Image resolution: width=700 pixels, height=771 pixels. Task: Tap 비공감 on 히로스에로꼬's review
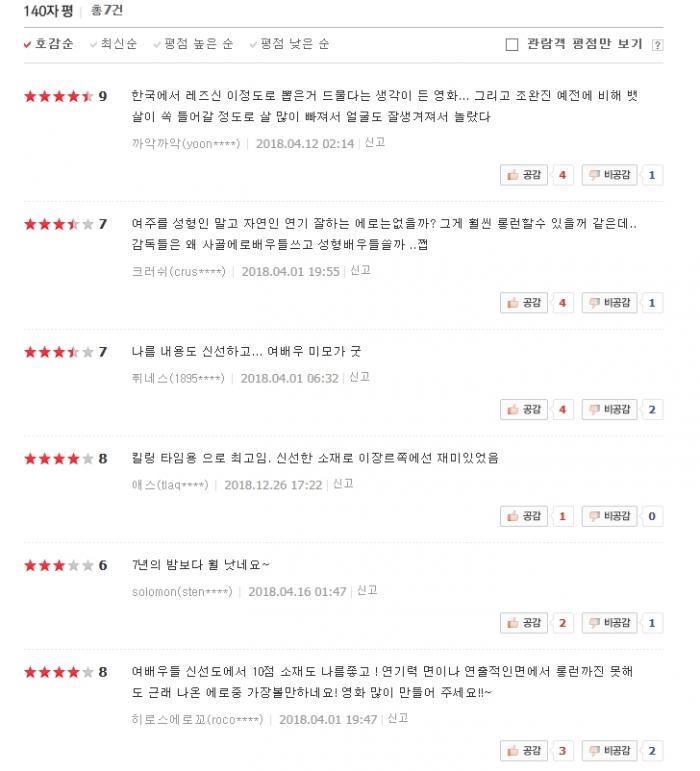tap(609, 750)
